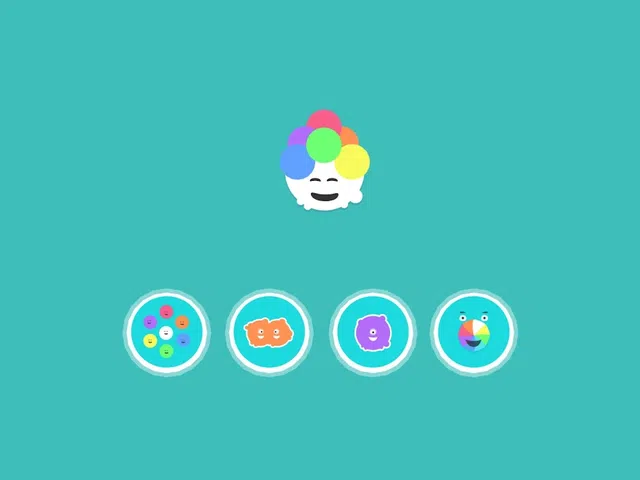Viewport: 640px width, 480px height.
Task: Open the mode with seven colored faces
Action: 167,332
